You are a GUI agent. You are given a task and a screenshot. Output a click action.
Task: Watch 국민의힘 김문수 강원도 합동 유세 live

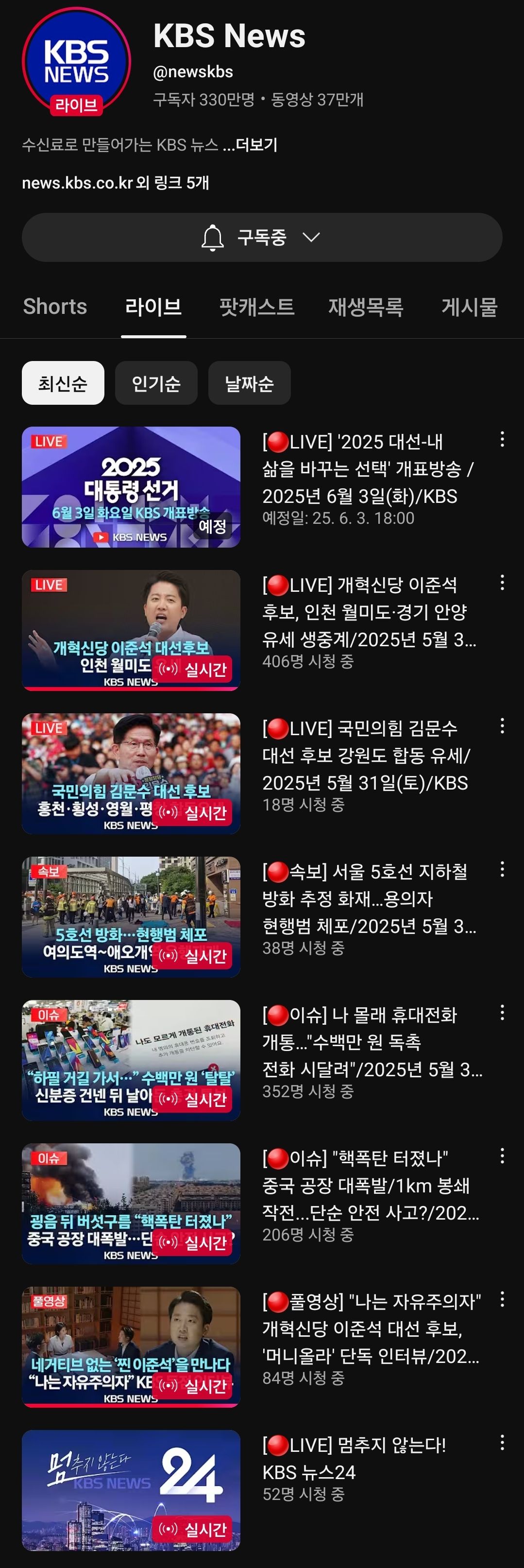[131, 774]
